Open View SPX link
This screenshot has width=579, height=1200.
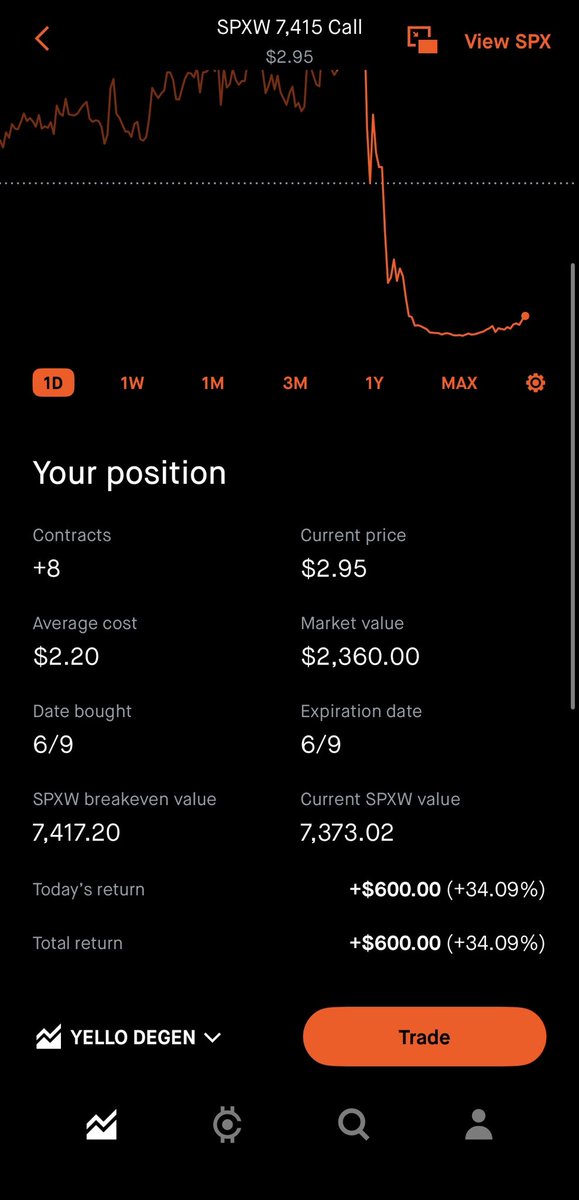(508, 42)
